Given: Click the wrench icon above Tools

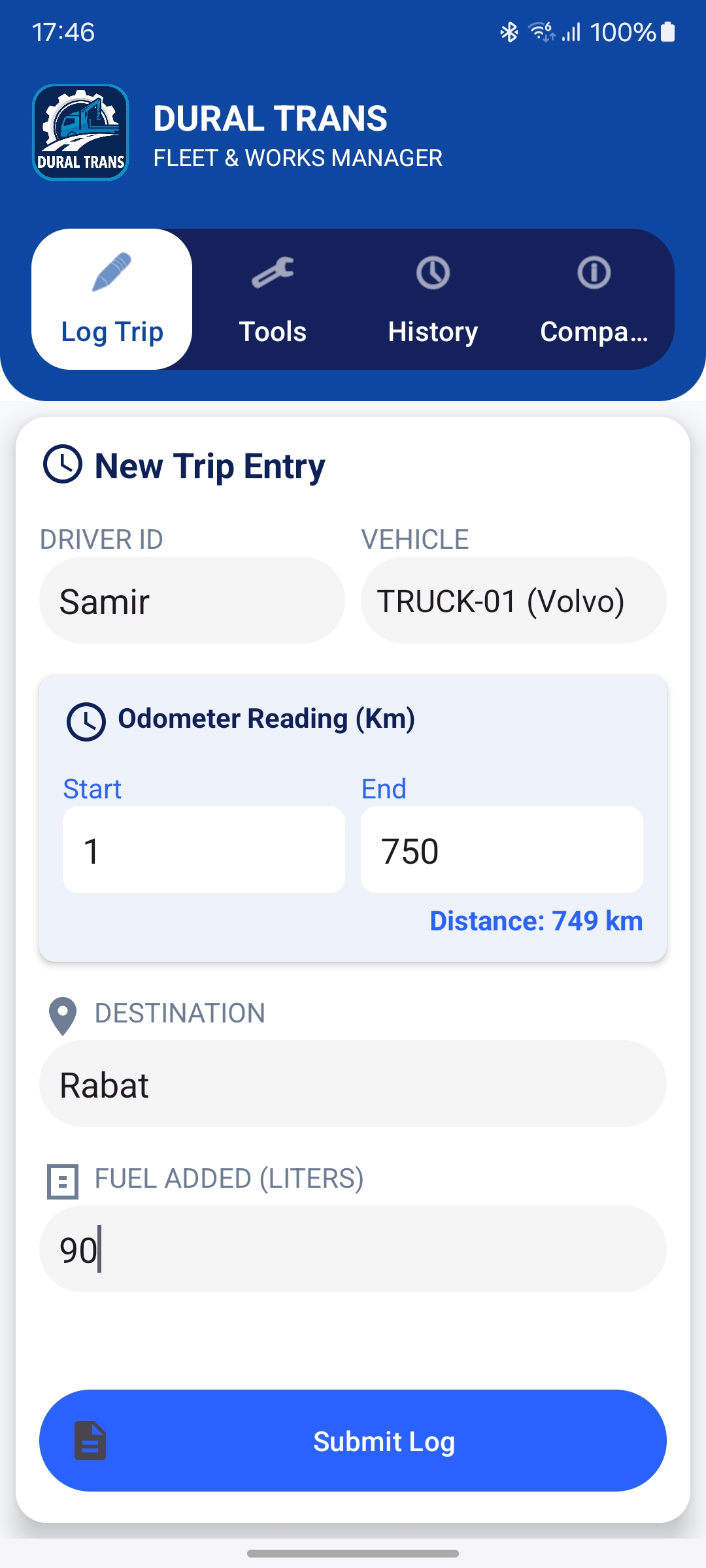Looking at the screenshot, I should [x=273, y=272].
